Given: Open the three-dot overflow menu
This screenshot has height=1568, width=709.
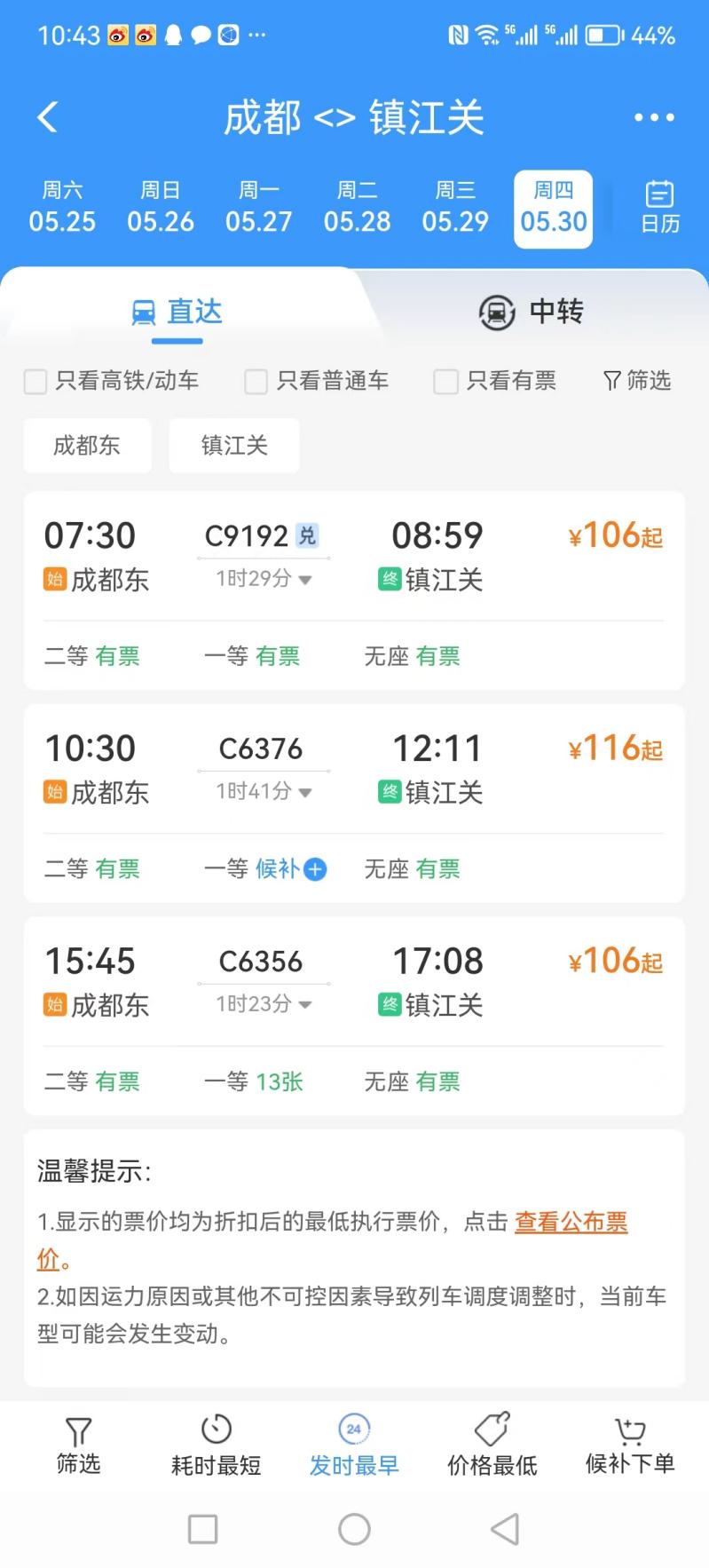Looking at the screenshot, I should tap(654, 117).
